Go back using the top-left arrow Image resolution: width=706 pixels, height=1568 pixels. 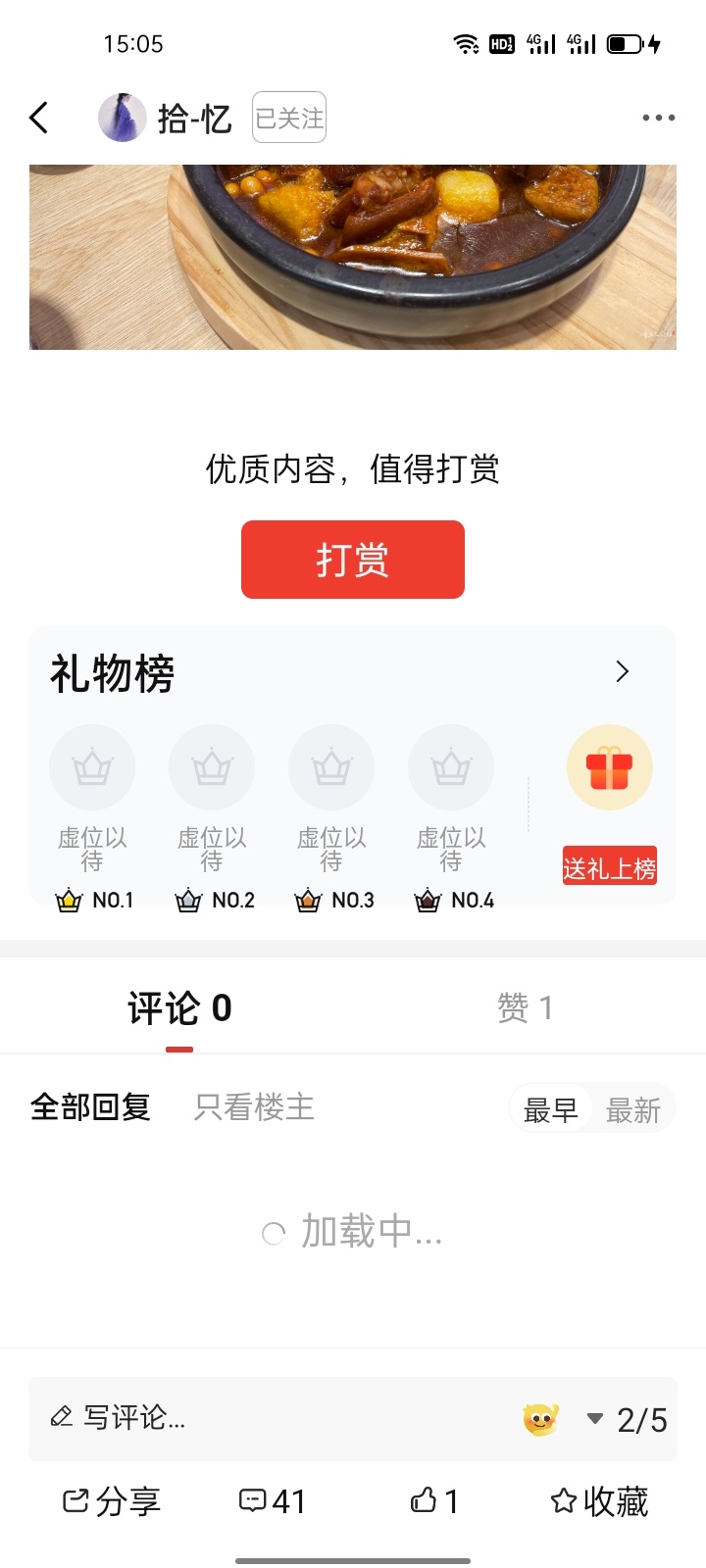point(39,118)
